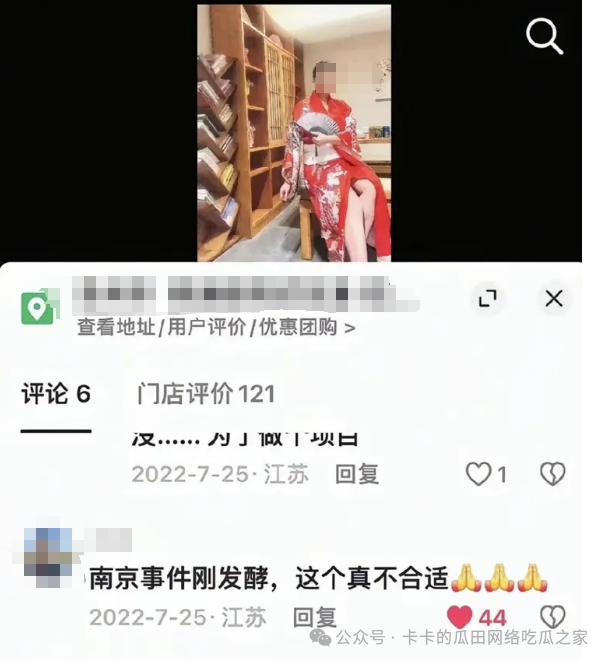The height and width of the screenshot is (661, 607).
Task: Close the comments panel
Action: (x=554, y=298)
